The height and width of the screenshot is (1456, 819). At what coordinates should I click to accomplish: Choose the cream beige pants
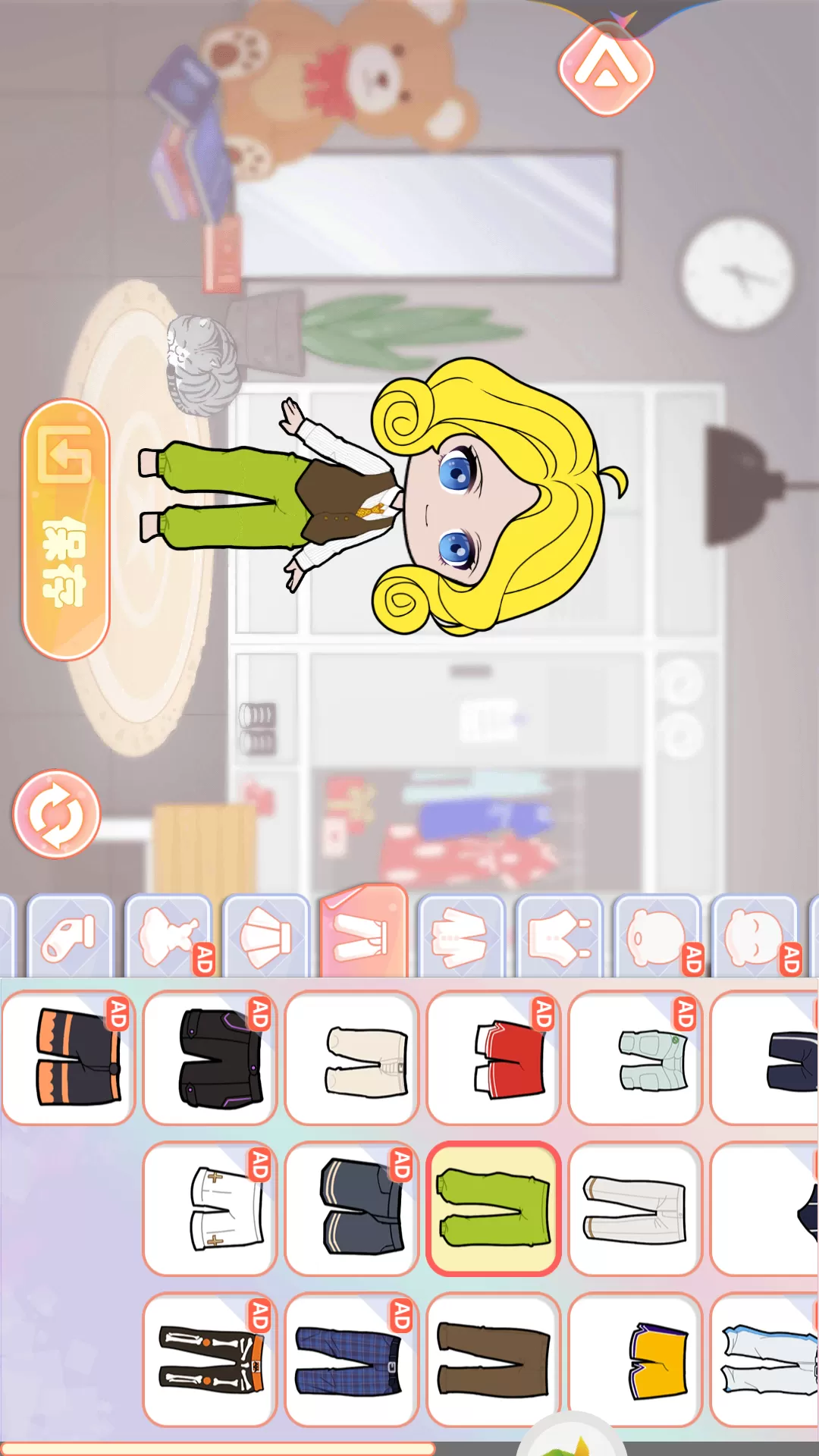pos(352,1058)
